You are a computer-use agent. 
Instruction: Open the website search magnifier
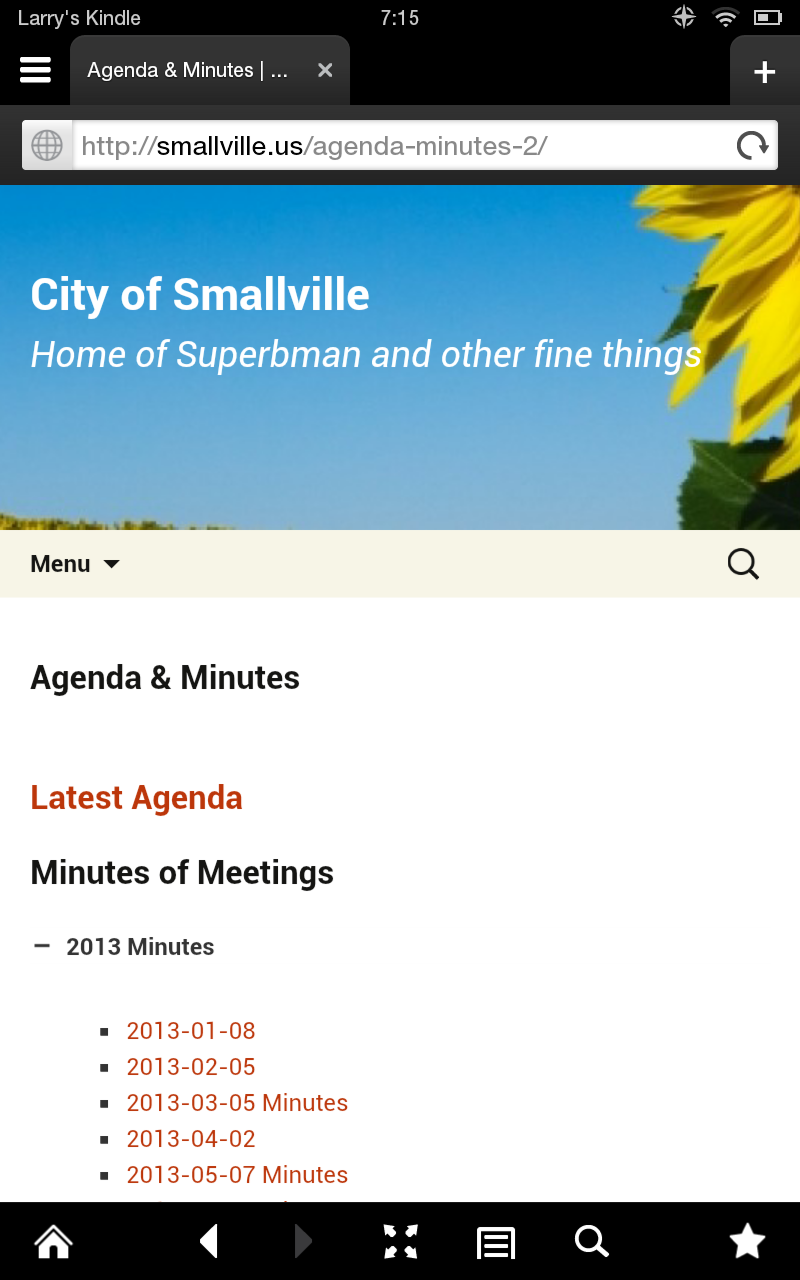(743, 564)
